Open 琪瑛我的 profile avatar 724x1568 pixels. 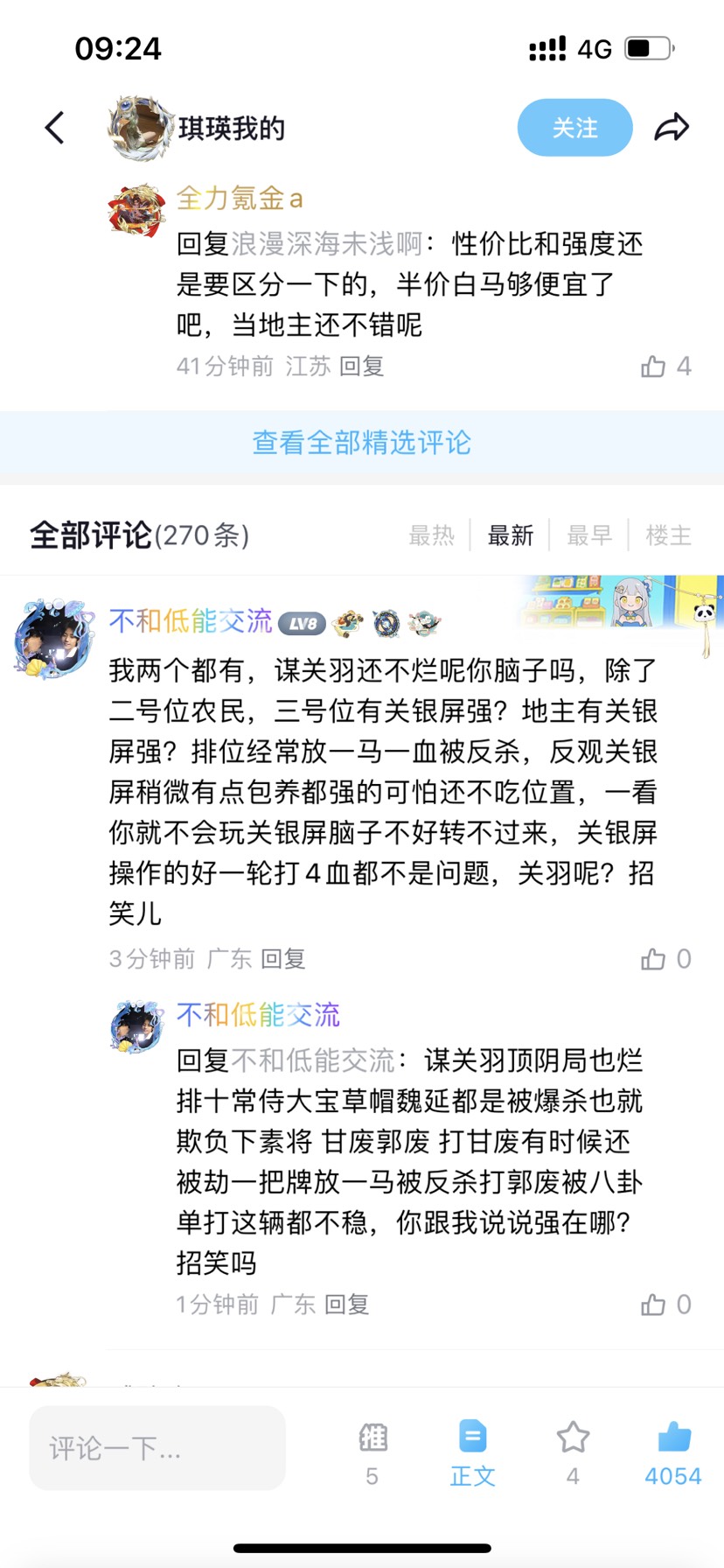tap(140, 128)
